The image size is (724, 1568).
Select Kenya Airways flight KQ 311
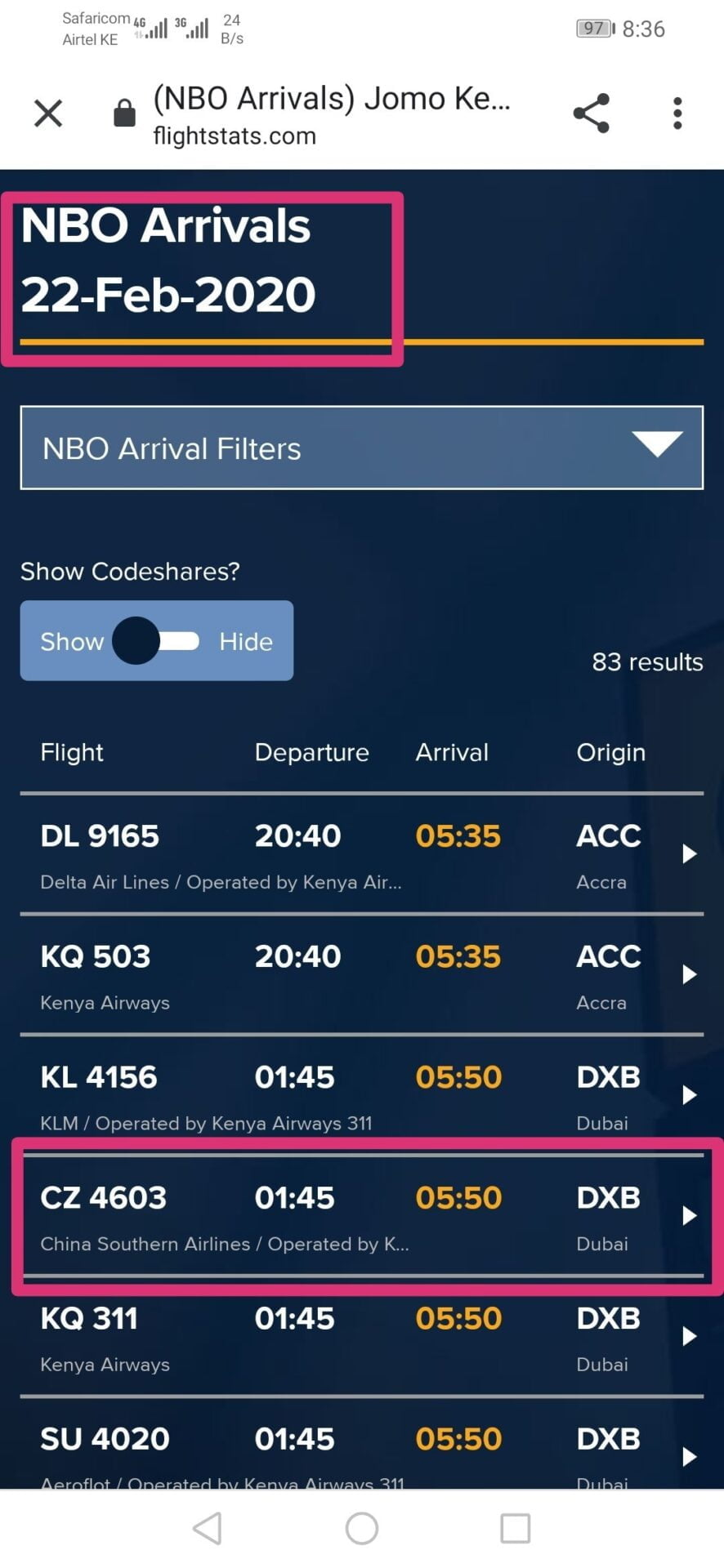point(361,1338)
